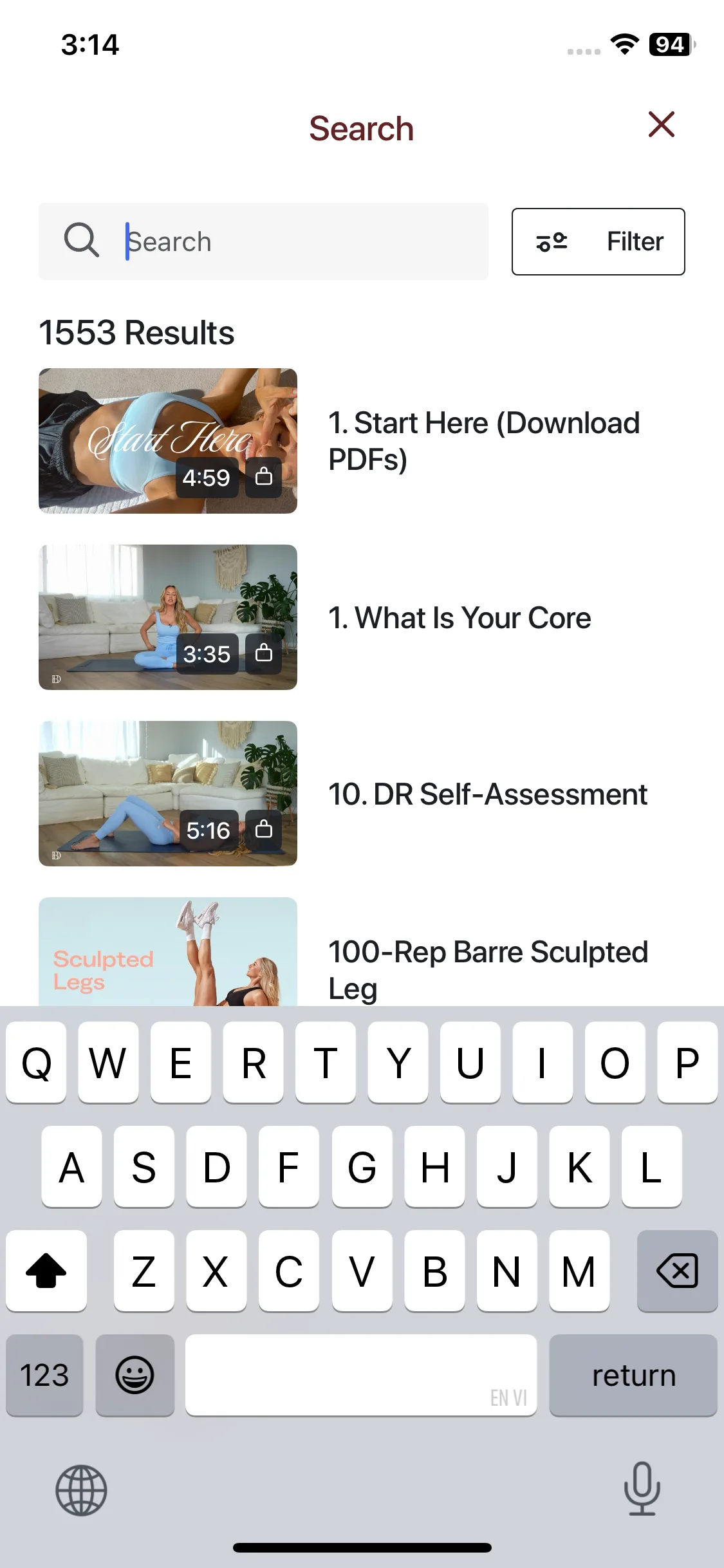Open DR Self-Assessment video

tap(360, 794)
